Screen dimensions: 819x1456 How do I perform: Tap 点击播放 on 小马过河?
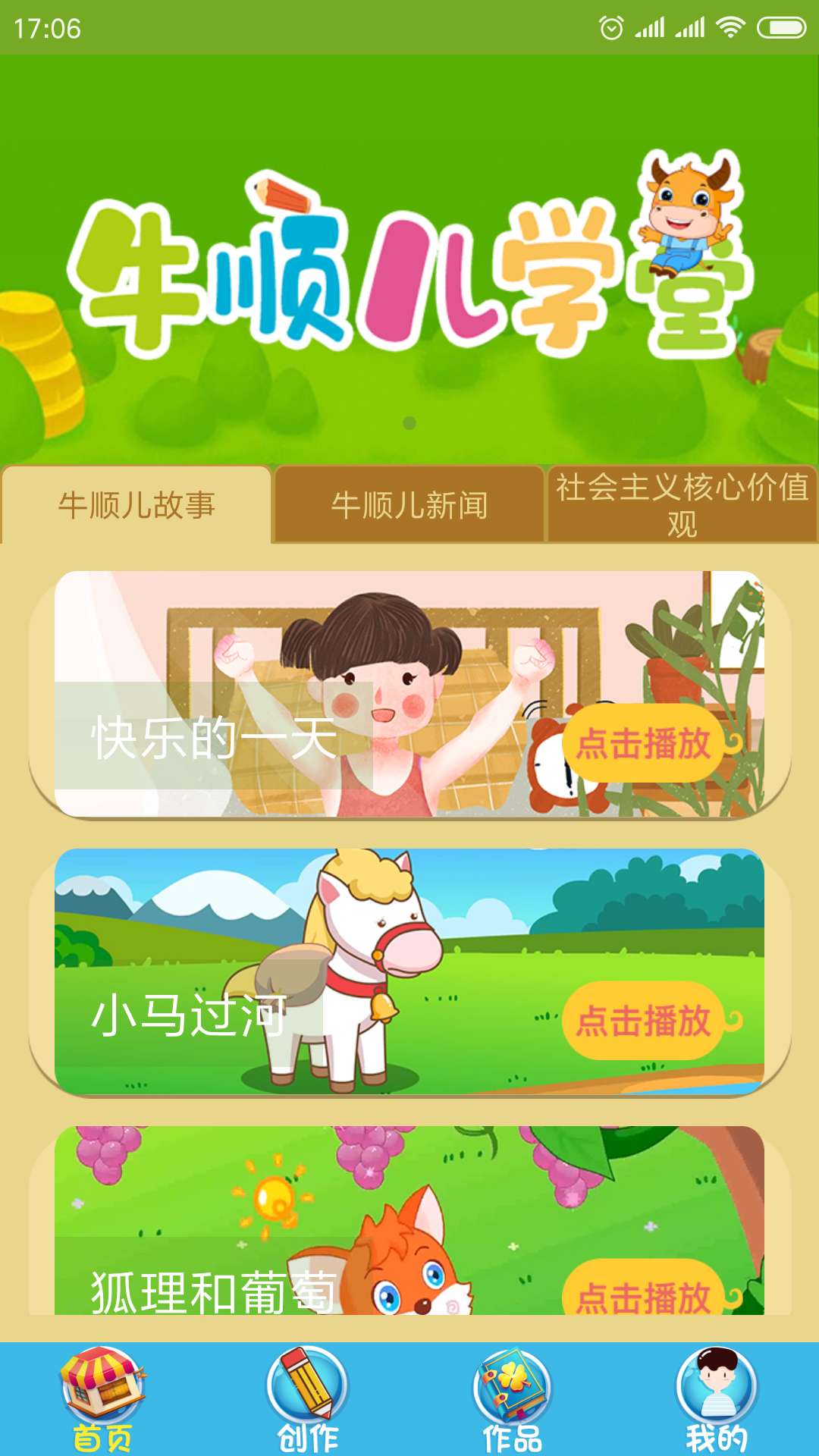point(643,1021)
